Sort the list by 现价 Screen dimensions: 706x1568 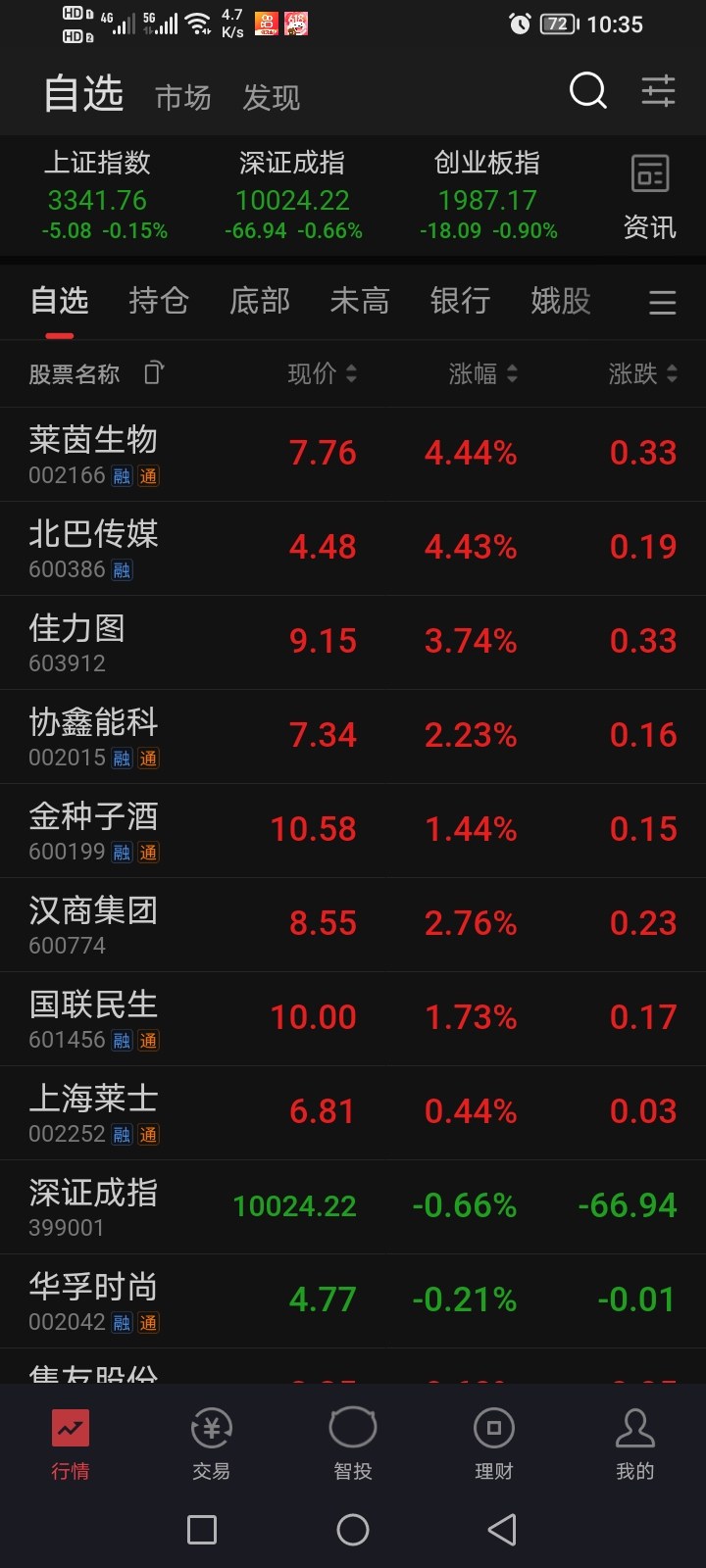point(323,373)
